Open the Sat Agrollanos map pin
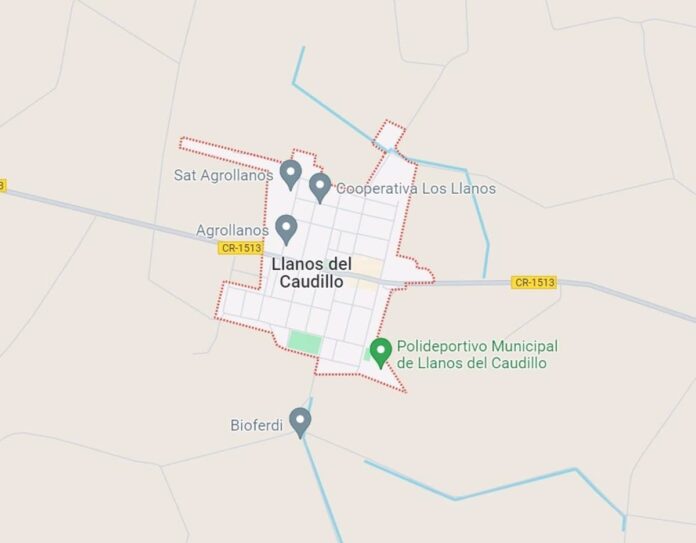 tap(290, 174)
